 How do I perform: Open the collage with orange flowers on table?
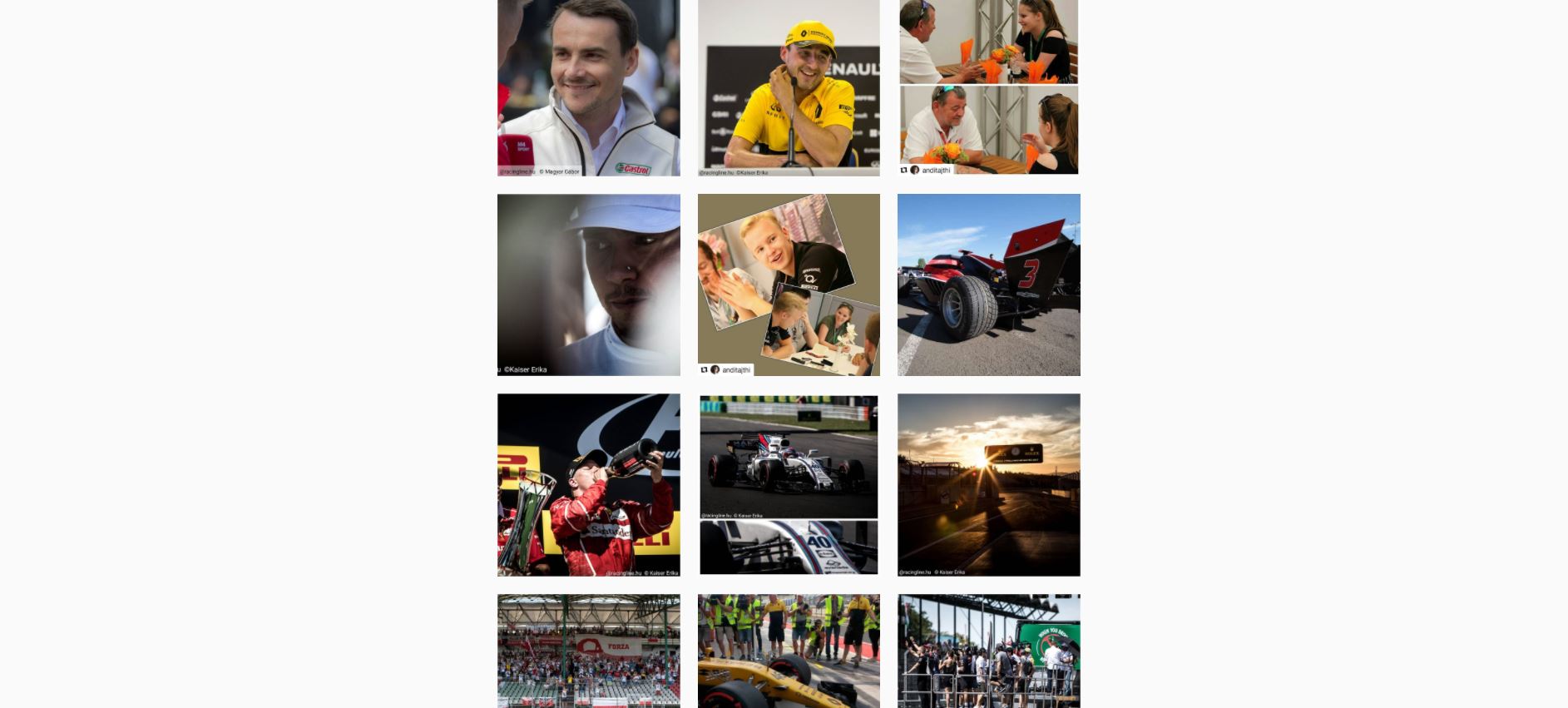tap(988, 87)
